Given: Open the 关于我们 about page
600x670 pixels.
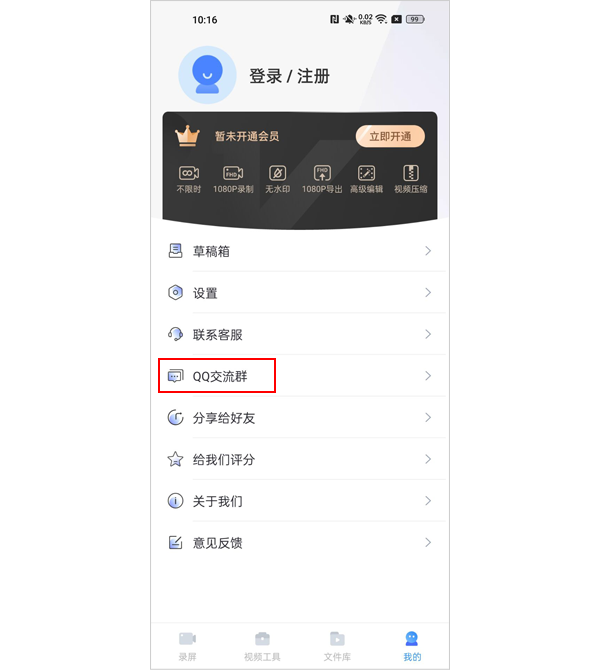Looking at the screenshot, I should point(300,501).
